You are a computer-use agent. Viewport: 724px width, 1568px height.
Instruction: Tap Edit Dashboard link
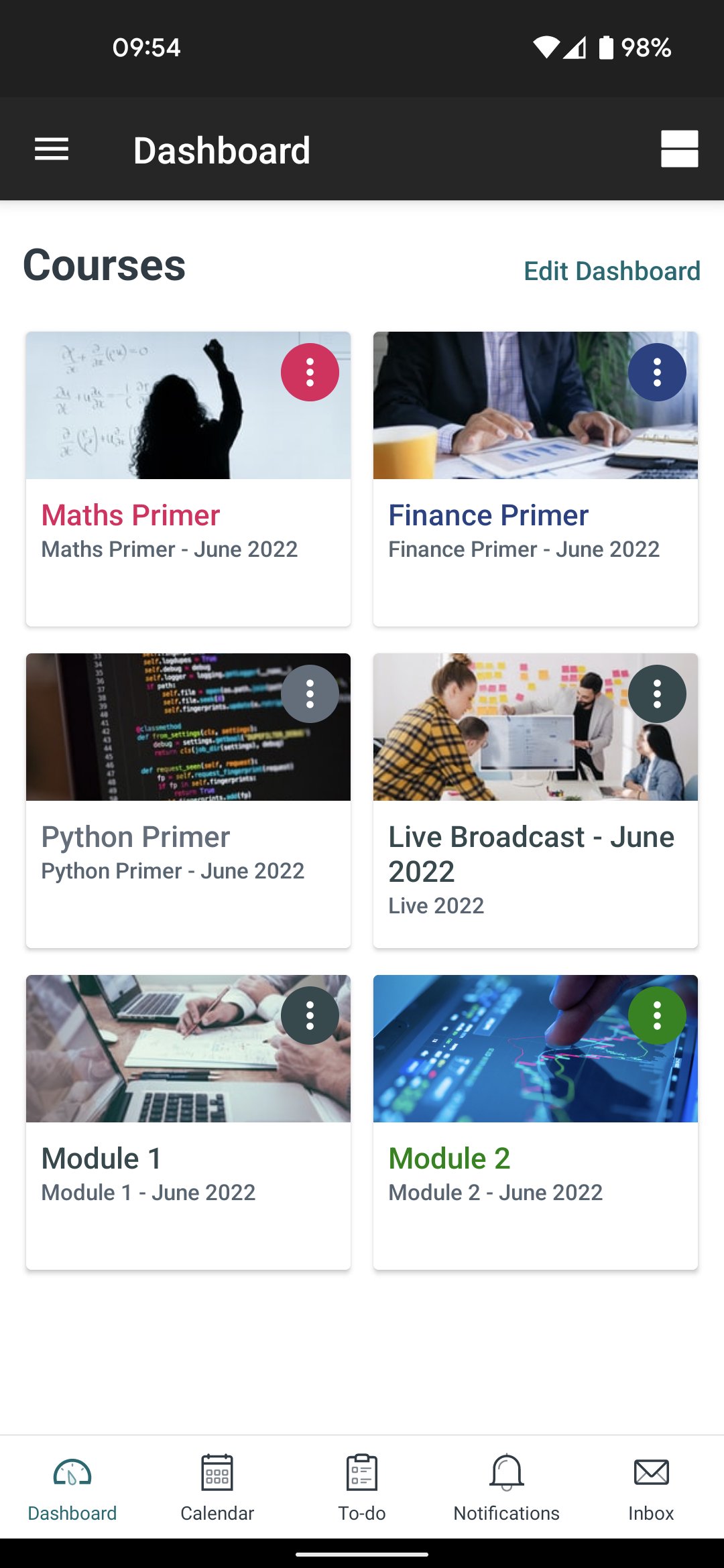(611, 271)
